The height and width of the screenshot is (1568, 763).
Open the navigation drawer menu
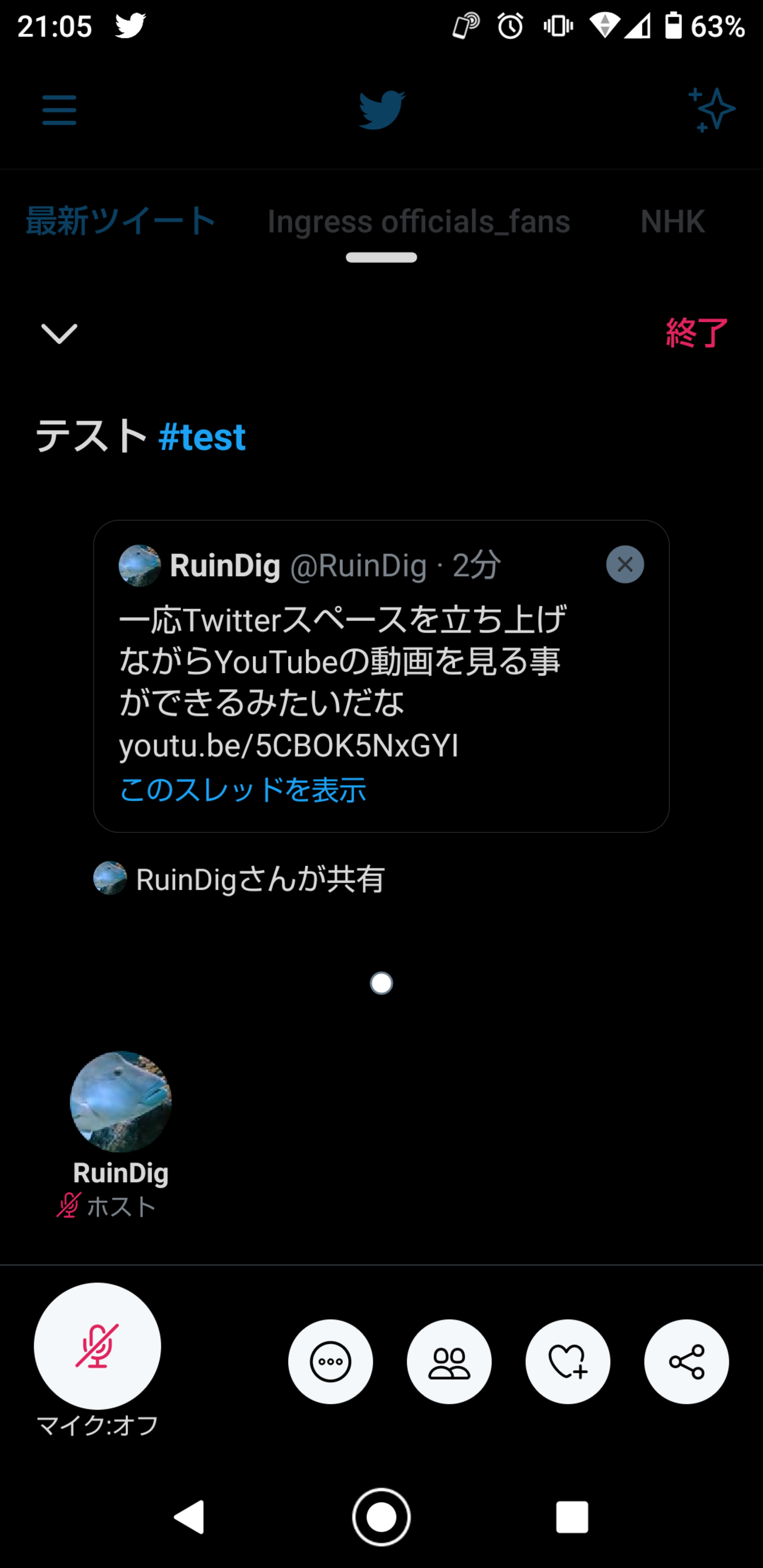click(59, 110)
